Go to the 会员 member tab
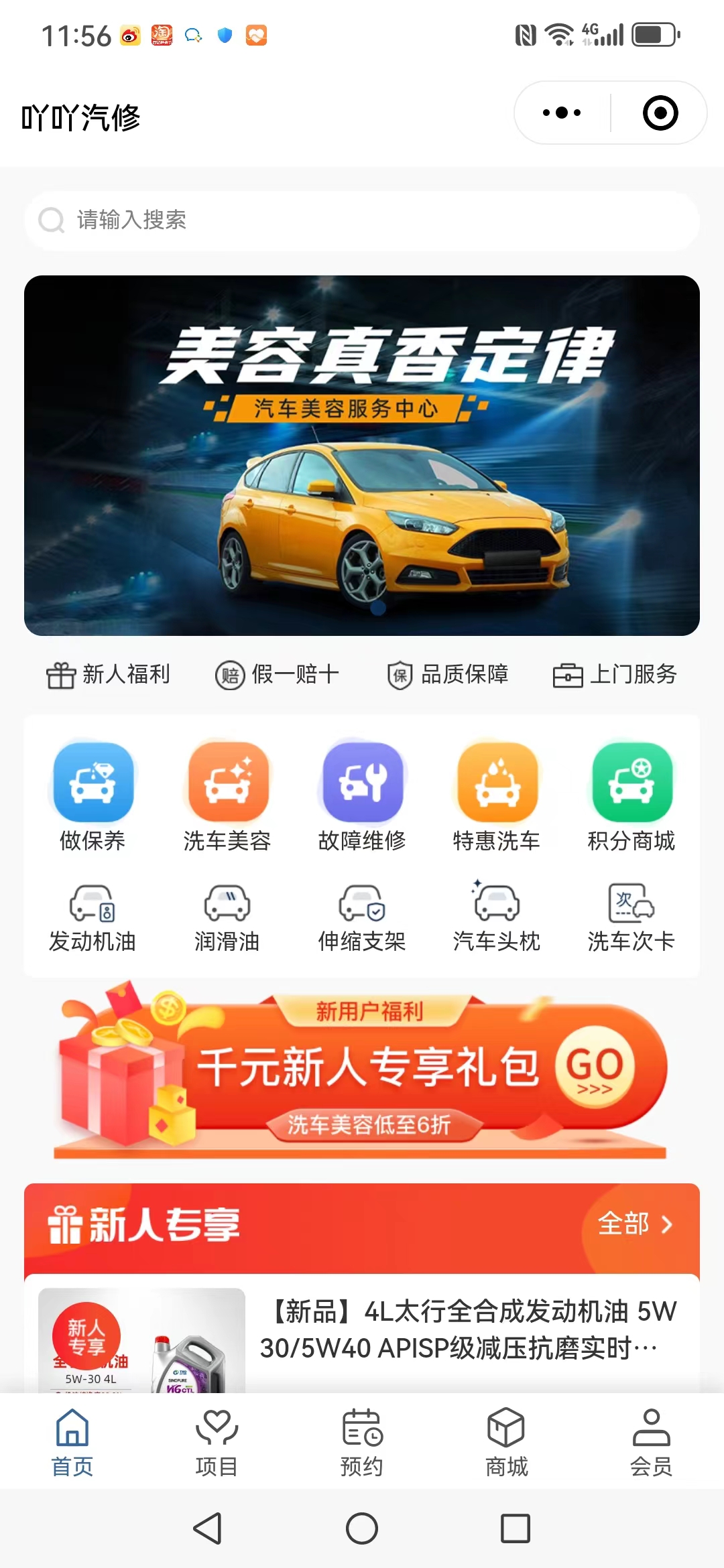The height and width of the screenshot is (1568, 724). [x=651, y=1442]
